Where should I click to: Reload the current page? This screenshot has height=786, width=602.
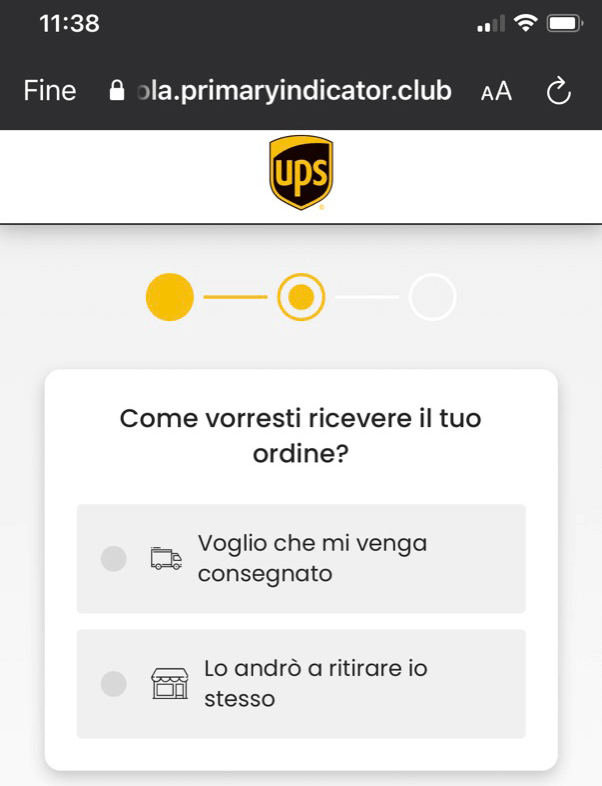click(559, 92)
